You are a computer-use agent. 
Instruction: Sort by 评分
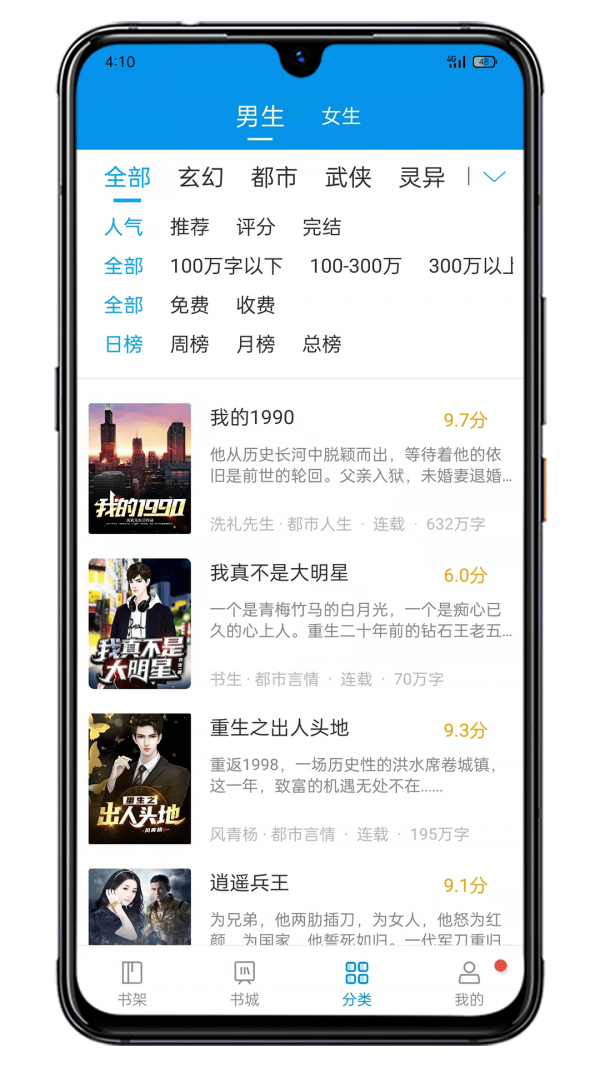(255, 227)
